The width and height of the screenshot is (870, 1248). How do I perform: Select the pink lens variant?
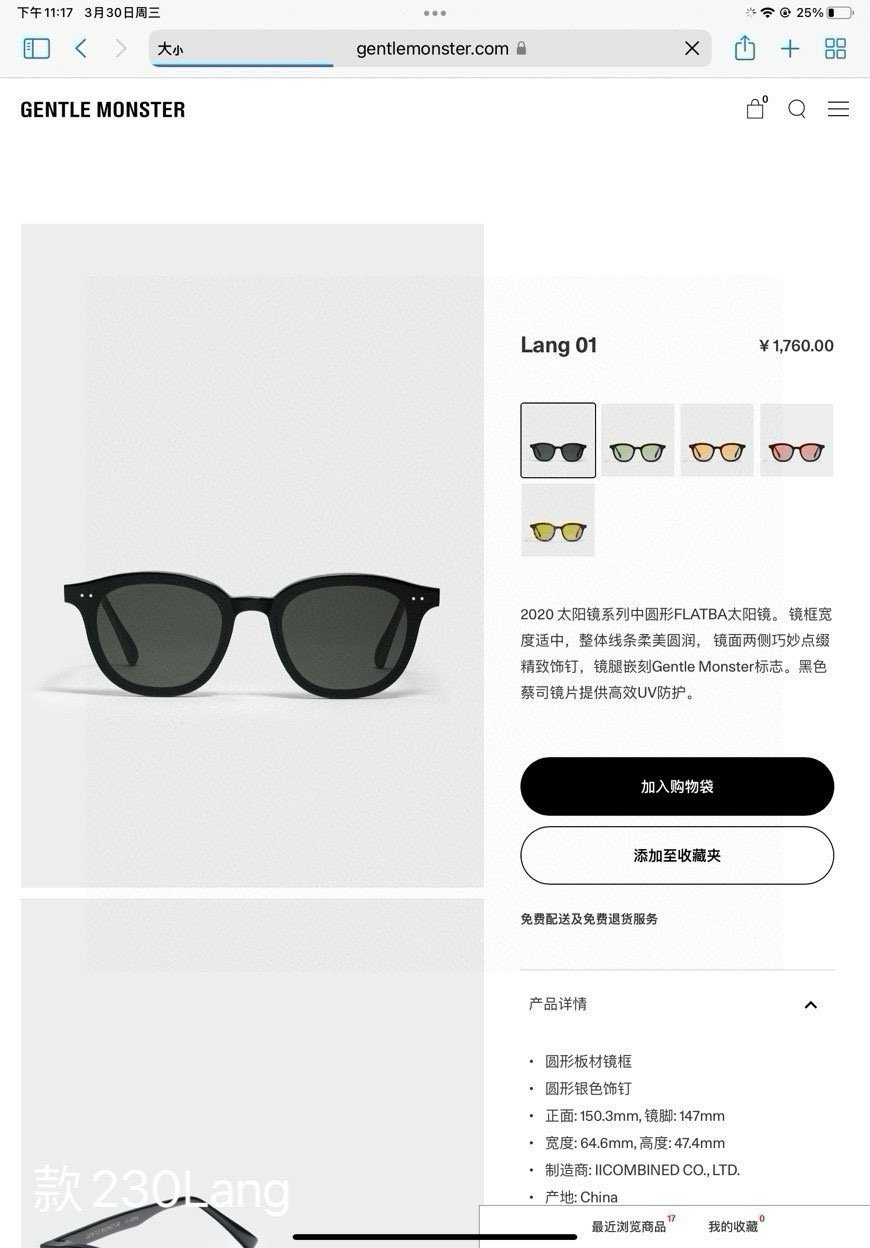tap(796, 440)
